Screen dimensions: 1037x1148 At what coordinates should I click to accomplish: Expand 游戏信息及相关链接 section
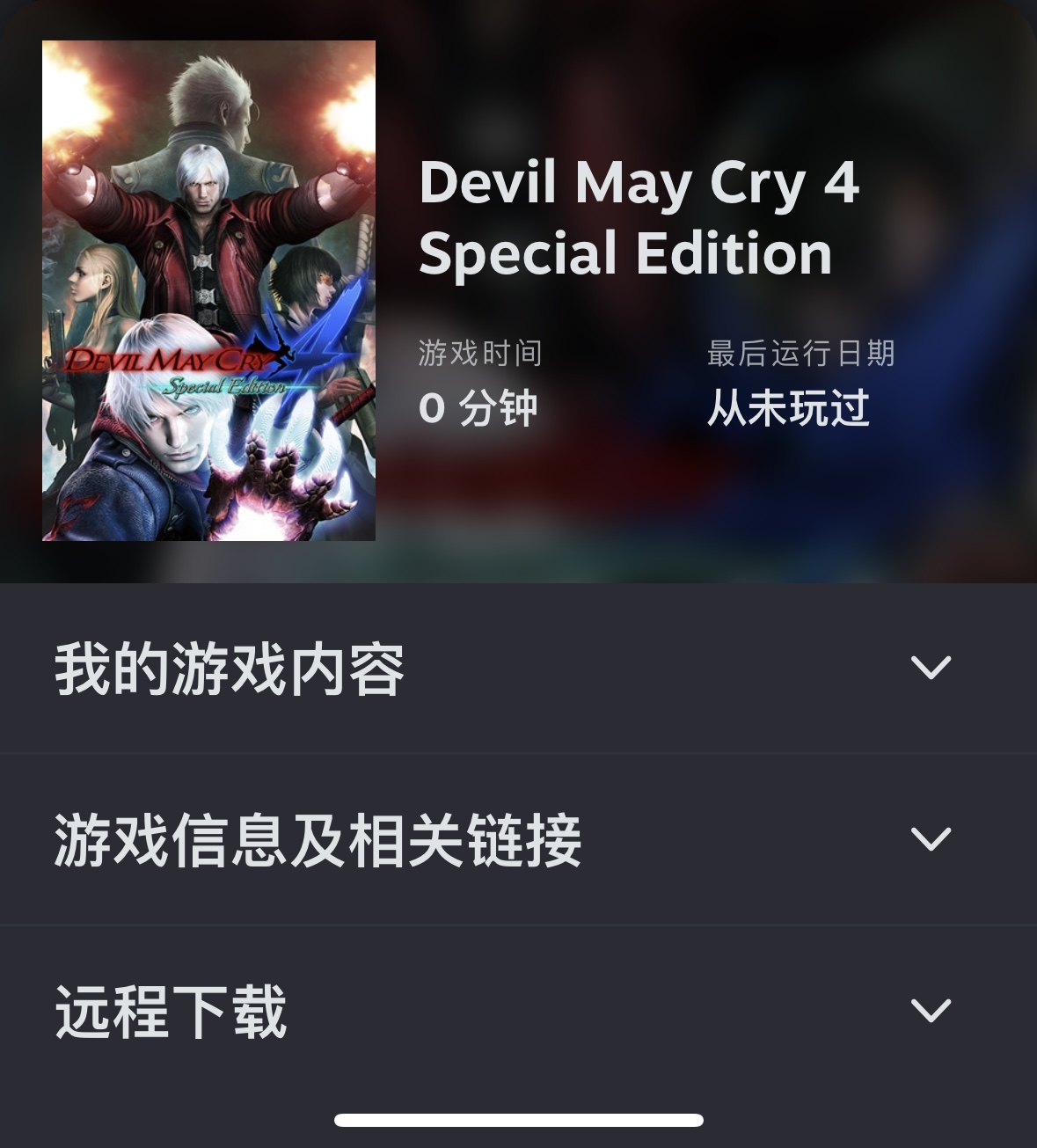click(x=931, y=839)
